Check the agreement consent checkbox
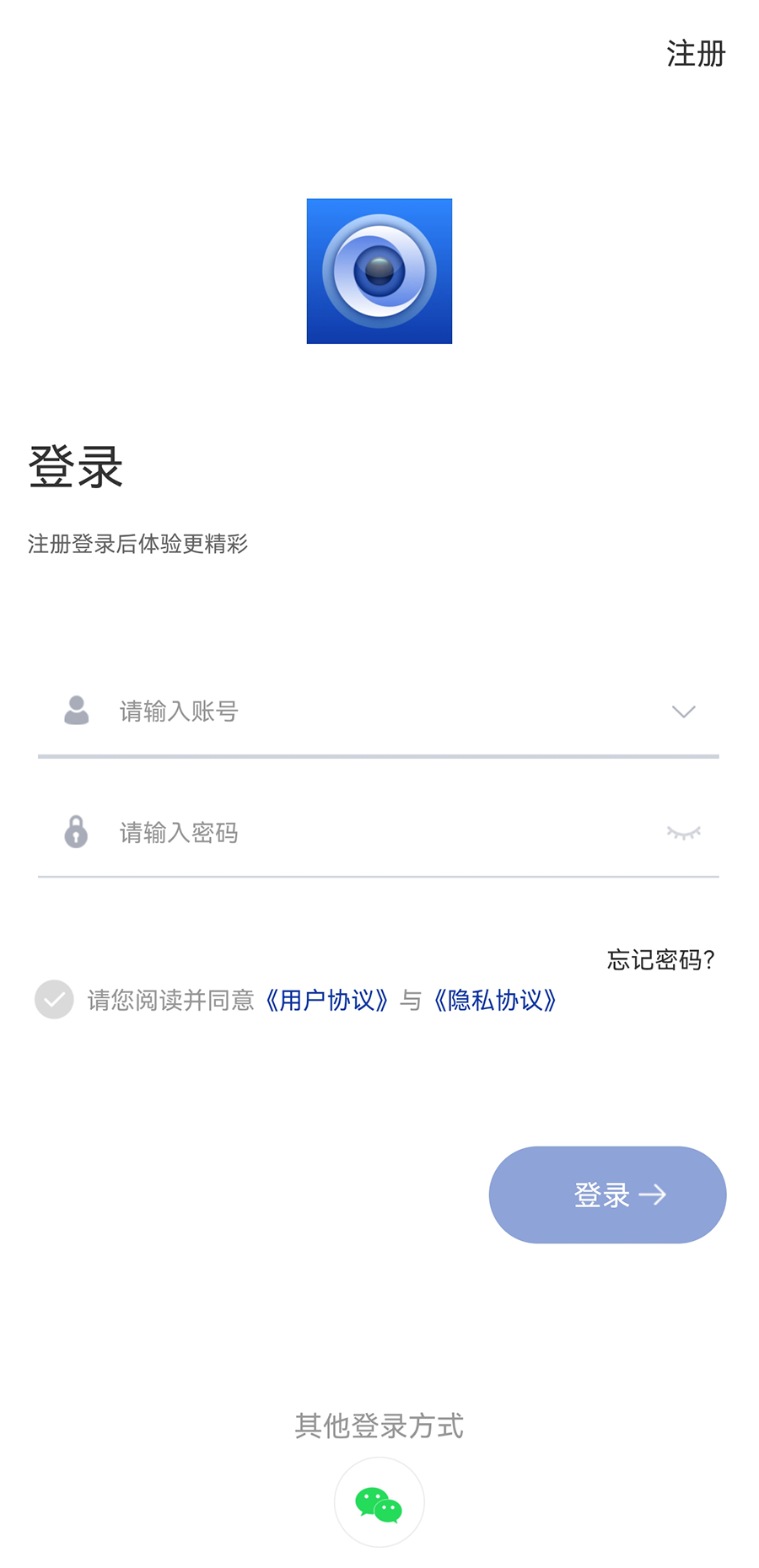This screenshot has height=1568, width=759. pos(54,1000)
